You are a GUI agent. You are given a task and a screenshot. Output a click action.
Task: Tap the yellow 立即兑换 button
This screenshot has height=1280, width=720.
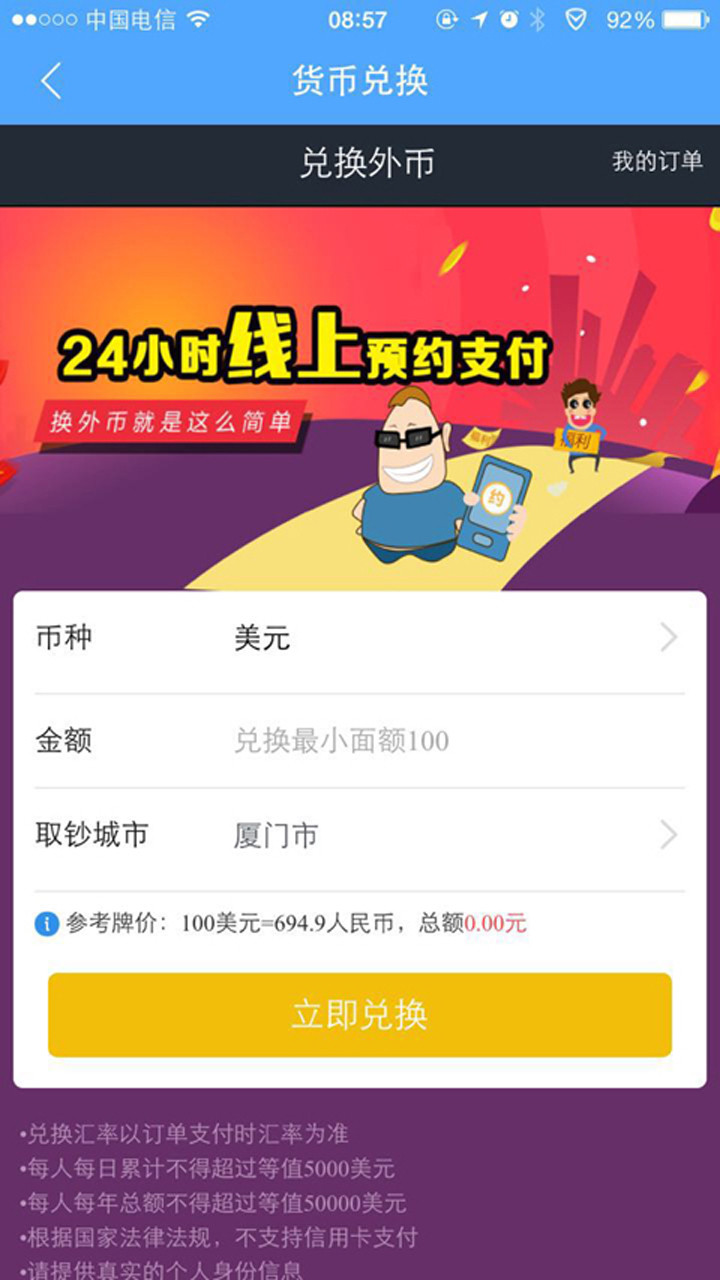click(x=360, y=1015)
